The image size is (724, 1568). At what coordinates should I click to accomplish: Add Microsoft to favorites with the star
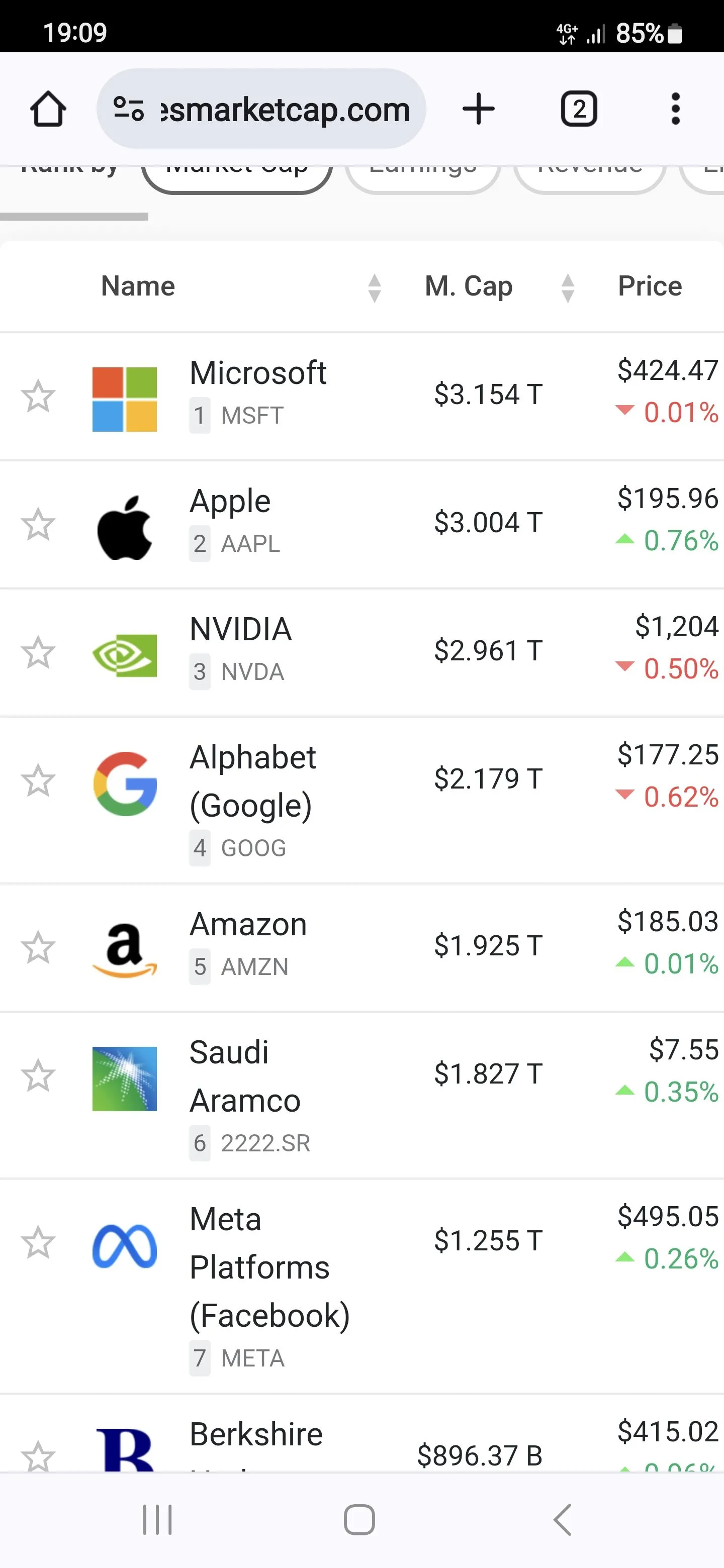point(38,396)
